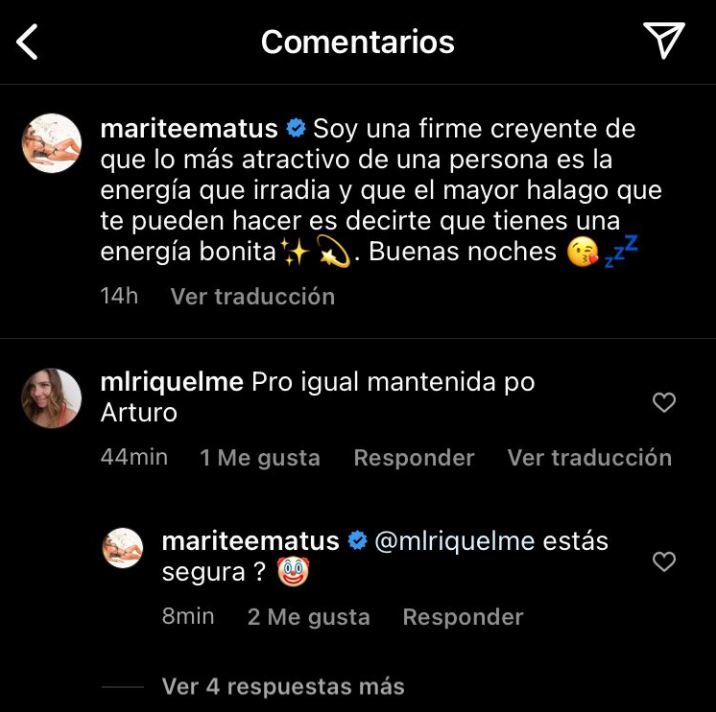Like mlriquelme's comment
The image size is (716, 712).
coord(664,402)
